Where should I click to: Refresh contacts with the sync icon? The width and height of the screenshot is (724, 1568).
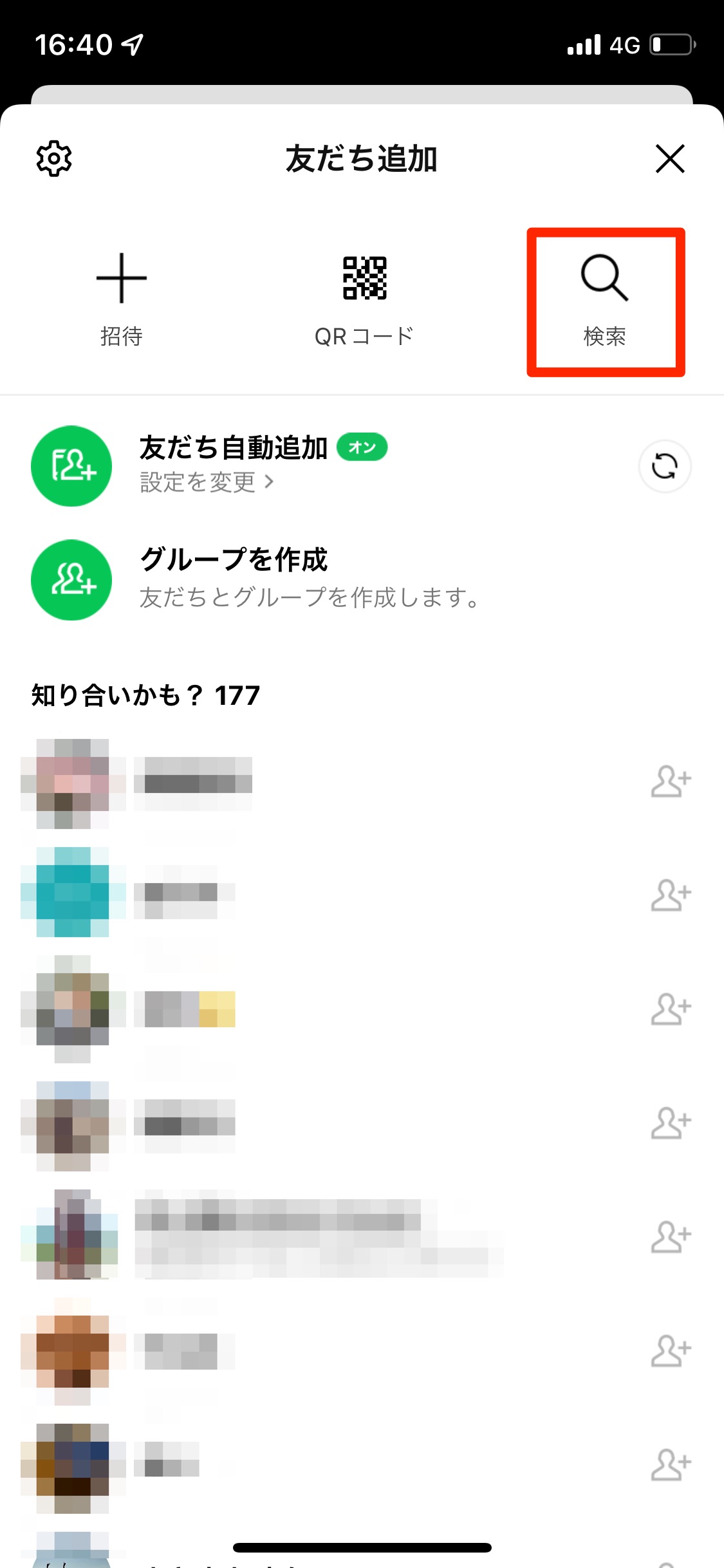[664, 466]
